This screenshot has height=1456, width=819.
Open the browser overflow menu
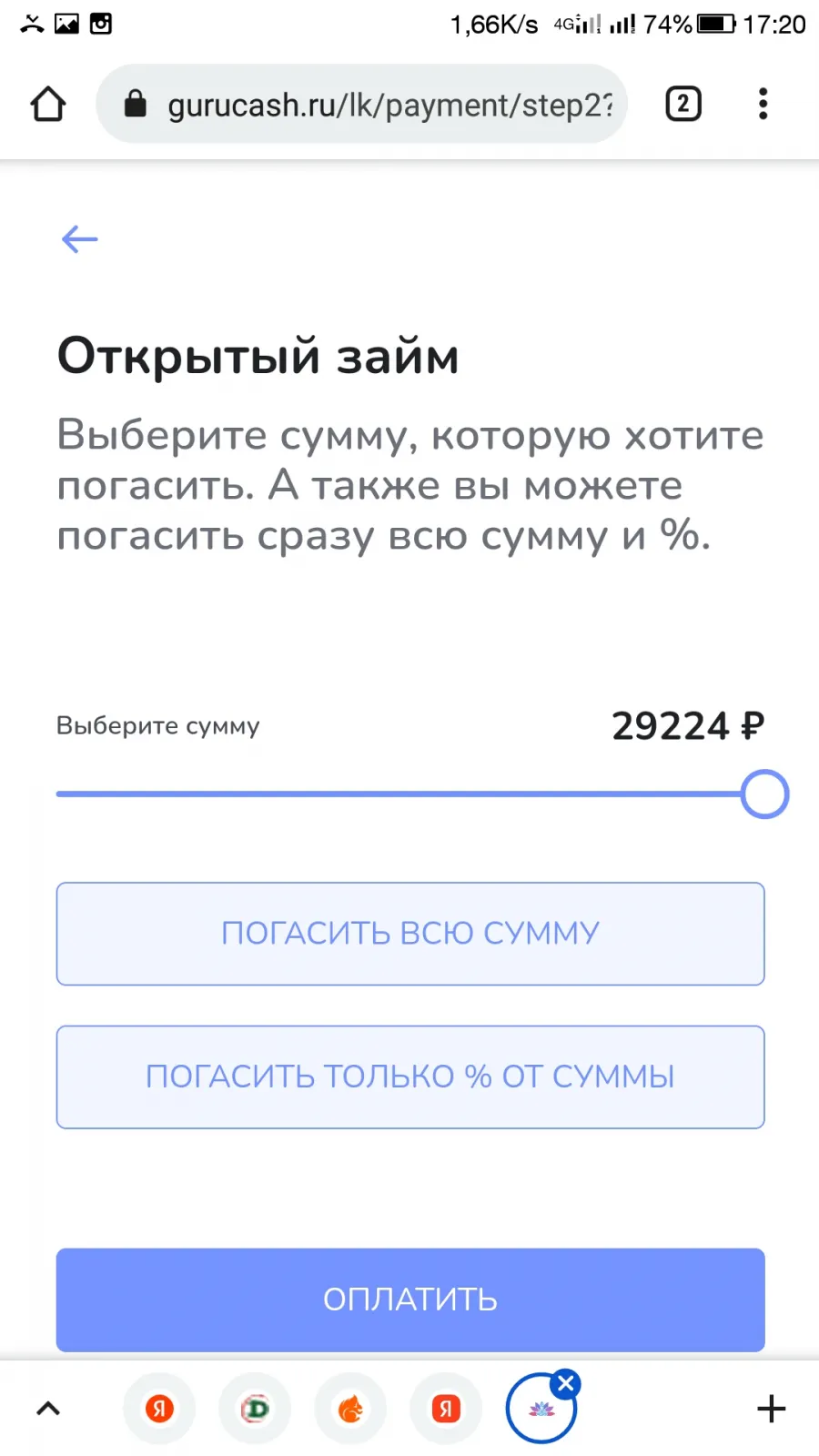[x=763, y=104]
